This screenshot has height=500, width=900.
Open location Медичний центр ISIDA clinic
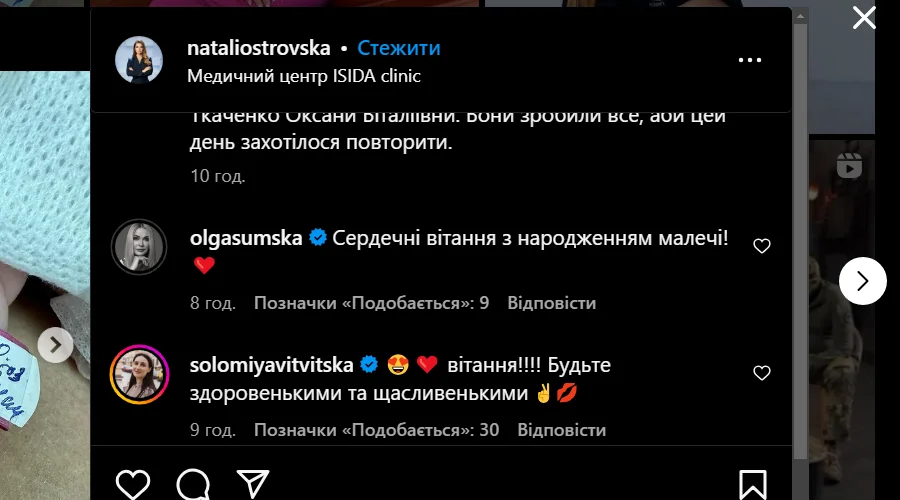click(304, 76)
